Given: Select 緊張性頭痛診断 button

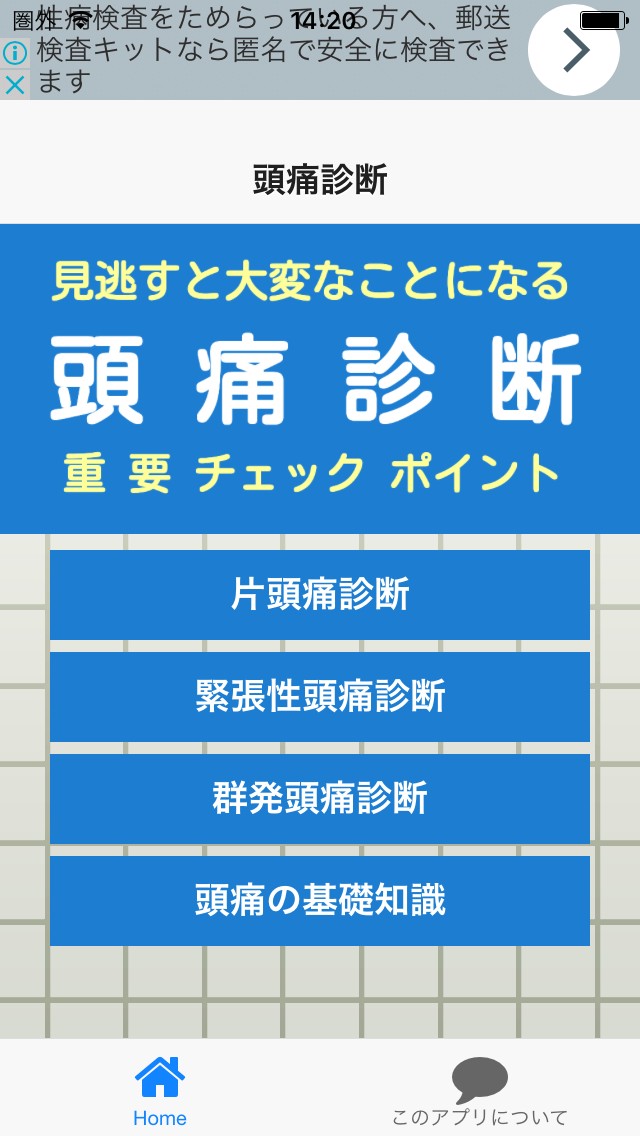Looking at the screenshot, I should 320,697.
